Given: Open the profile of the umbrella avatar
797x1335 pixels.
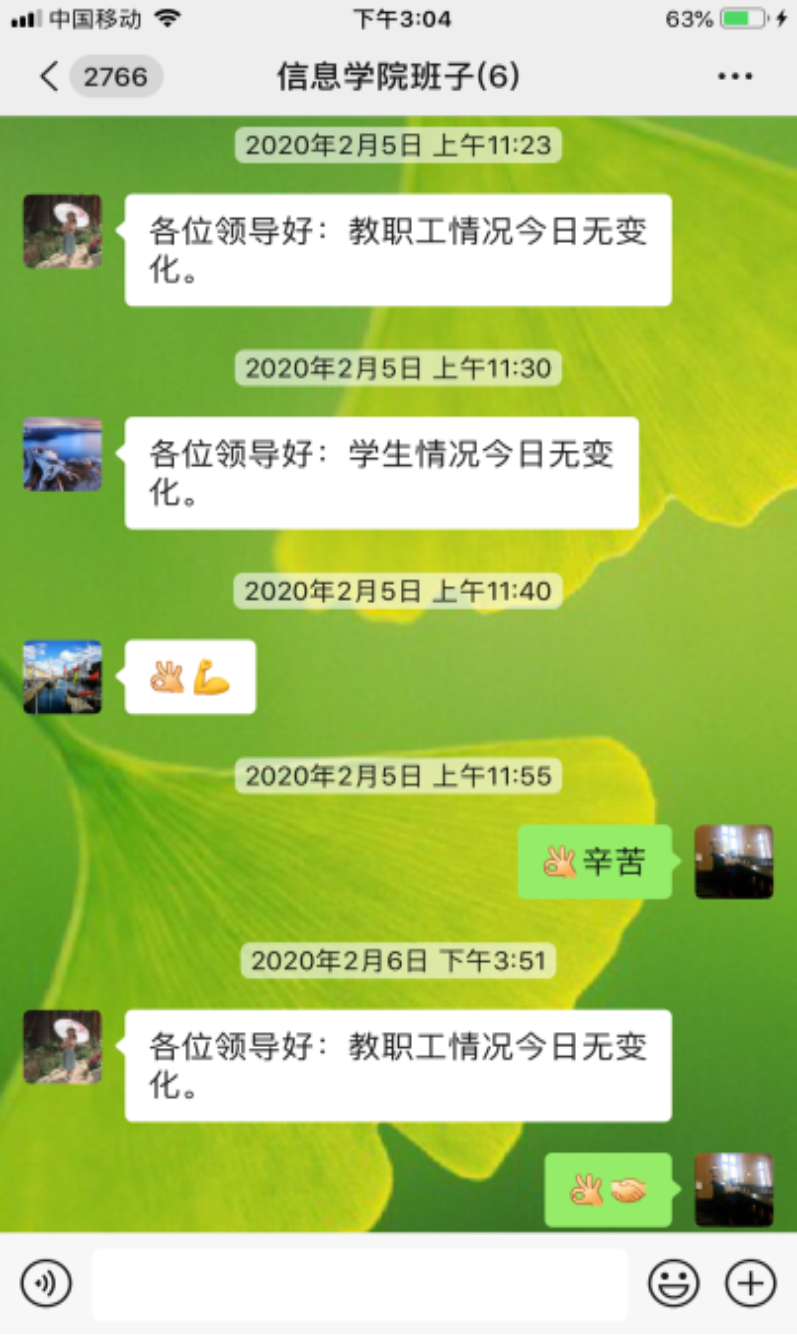Looking at the screenshot, I should click(x=62, y=232).
